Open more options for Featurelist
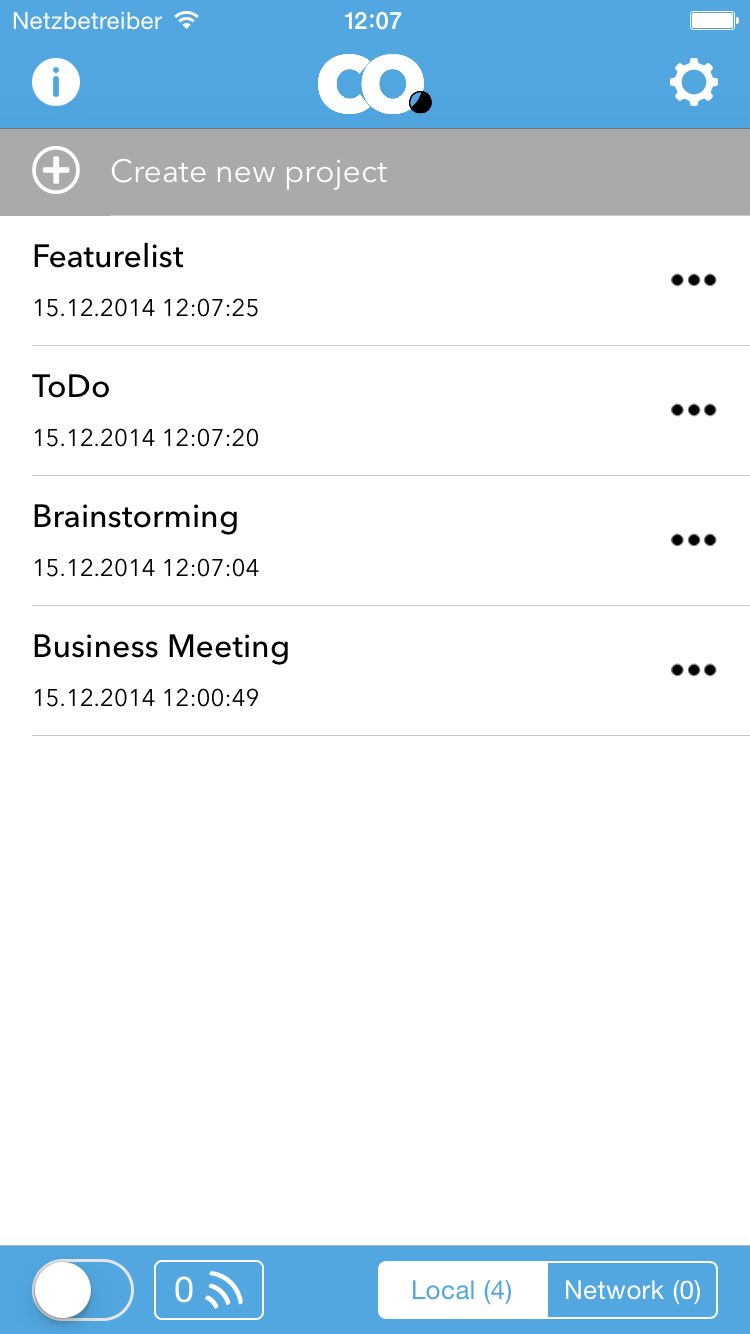 click(x=694, y=280)
